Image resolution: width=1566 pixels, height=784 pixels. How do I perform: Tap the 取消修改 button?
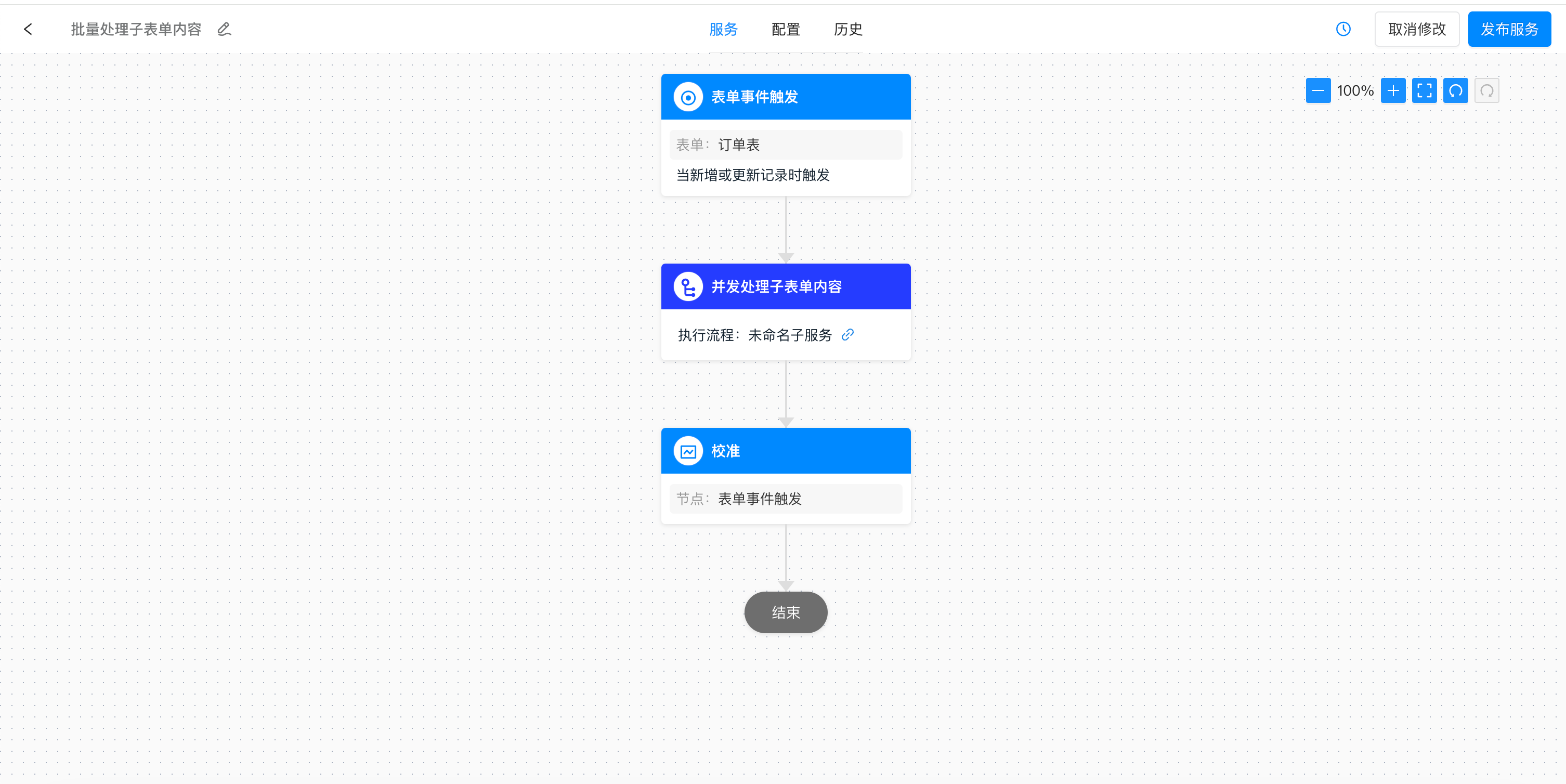click(x=1416, y=29)
